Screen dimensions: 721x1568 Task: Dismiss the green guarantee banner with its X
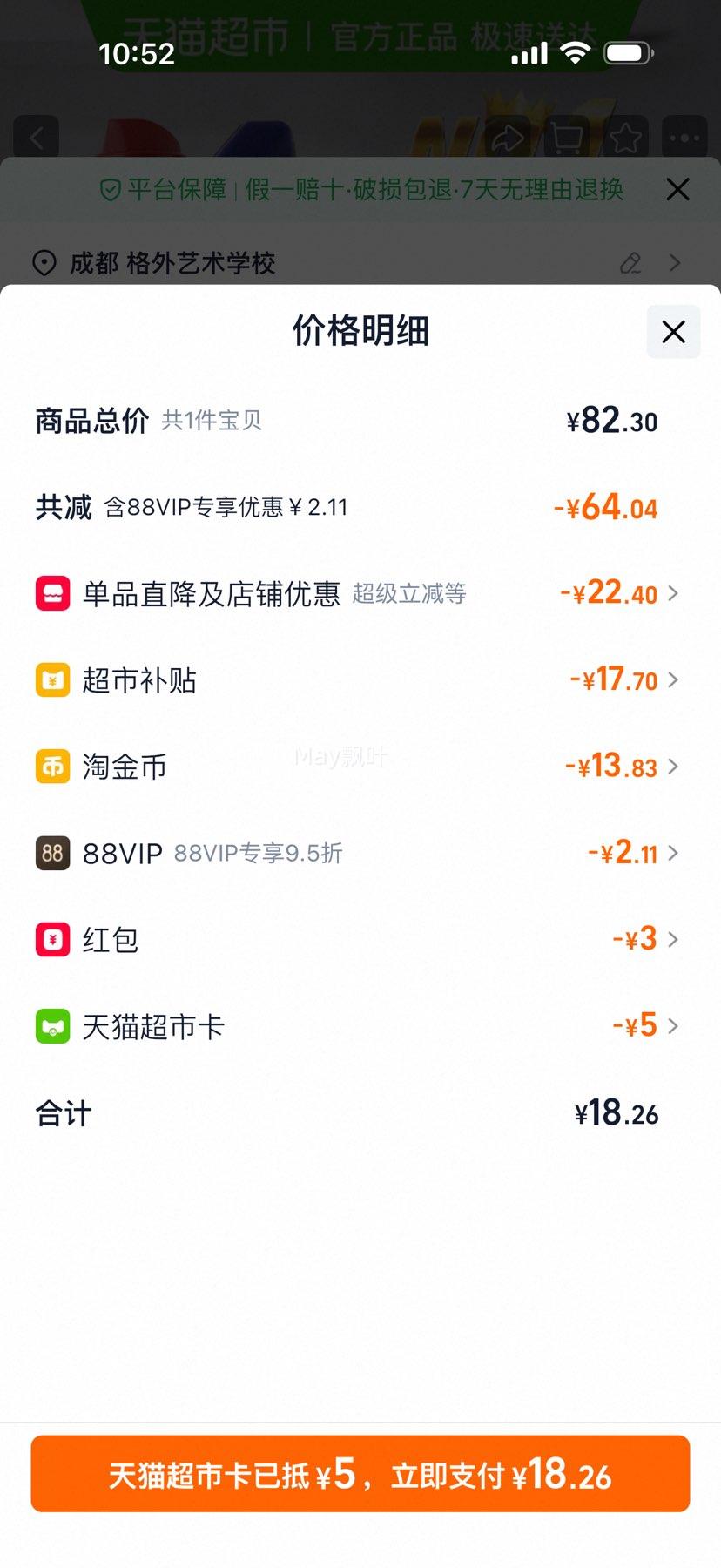point(677,189)
